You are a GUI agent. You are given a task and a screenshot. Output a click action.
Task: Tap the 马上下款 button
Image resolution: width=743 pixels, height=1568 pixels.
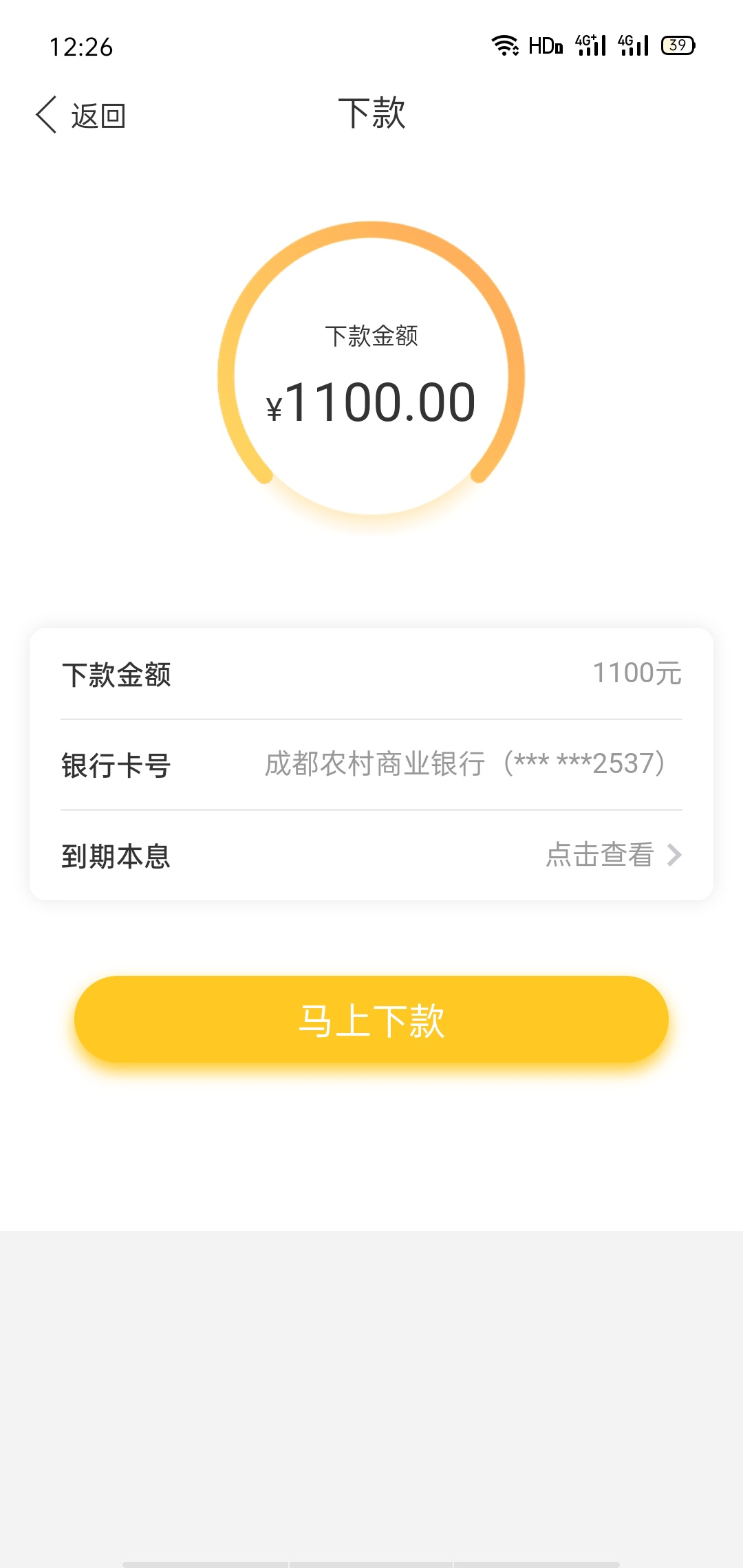click(x=371, y=1019)
